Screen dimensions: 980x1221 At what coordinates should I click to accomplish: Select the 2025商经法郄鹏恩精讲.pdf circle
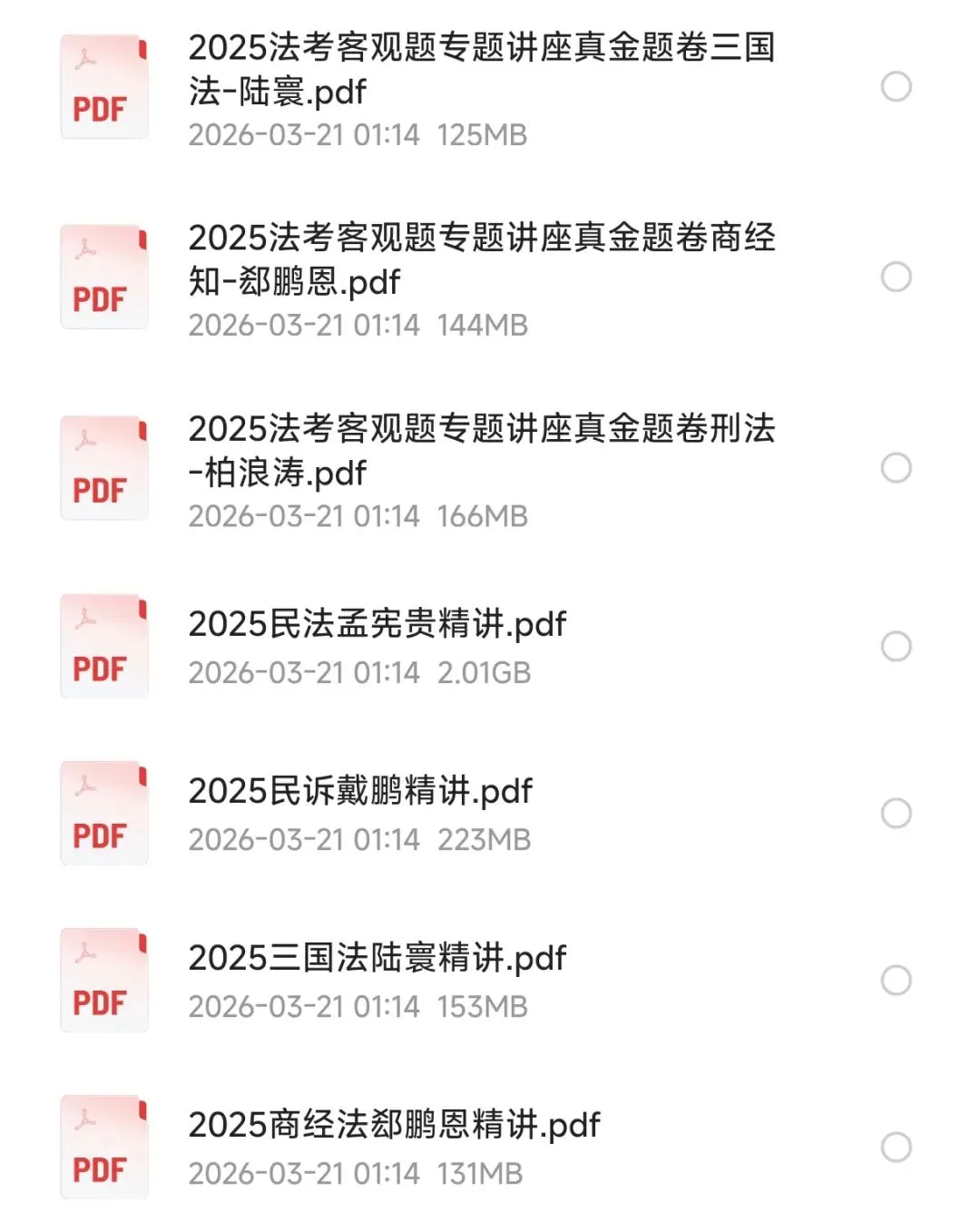(x=897, y=1148)
